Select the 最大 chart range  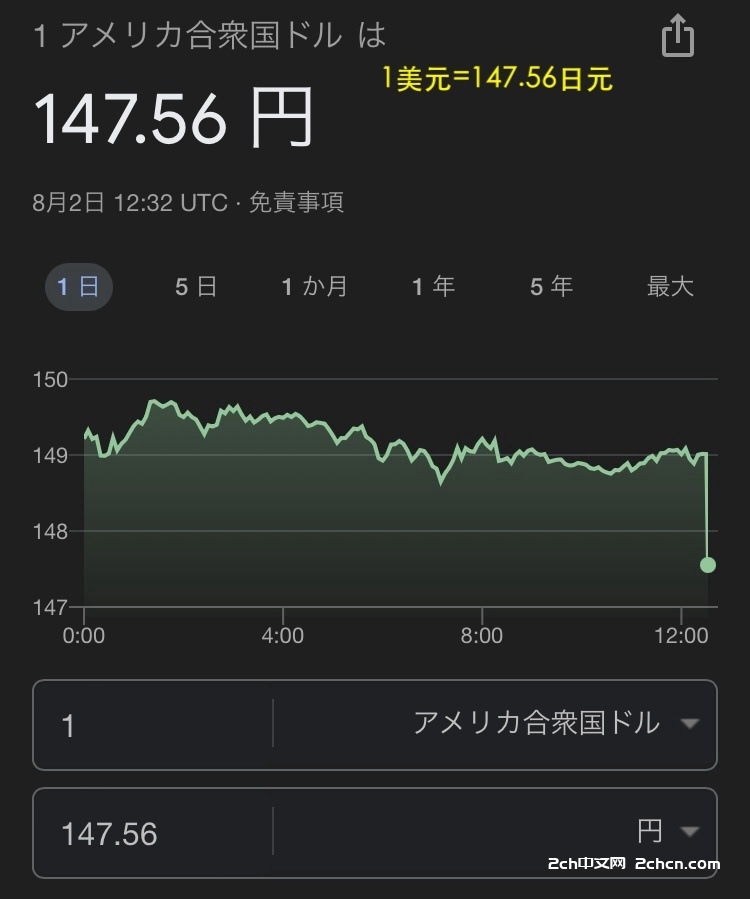click(x=669, y=287)
